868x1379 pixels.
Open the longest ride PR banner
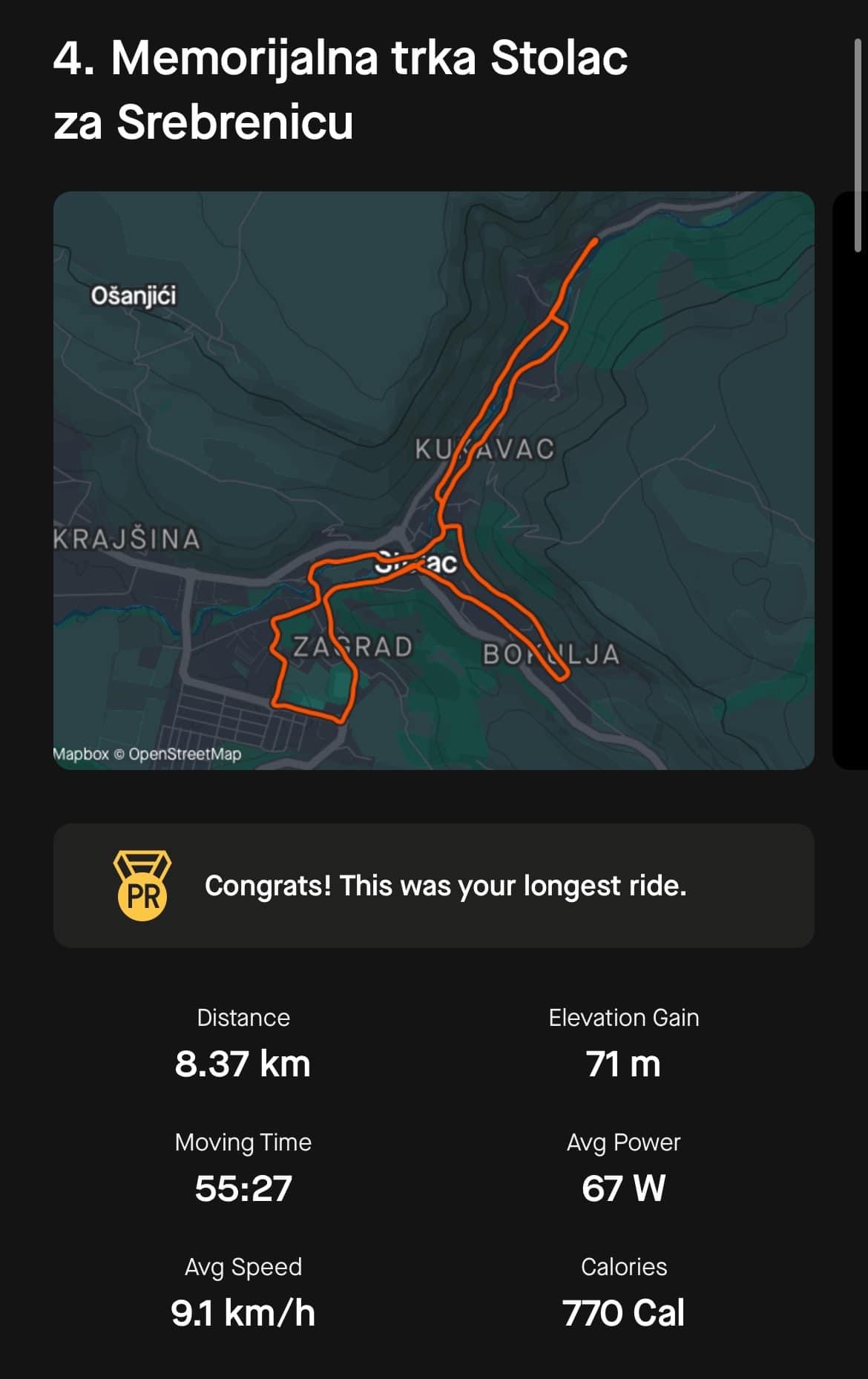point(433,885)
